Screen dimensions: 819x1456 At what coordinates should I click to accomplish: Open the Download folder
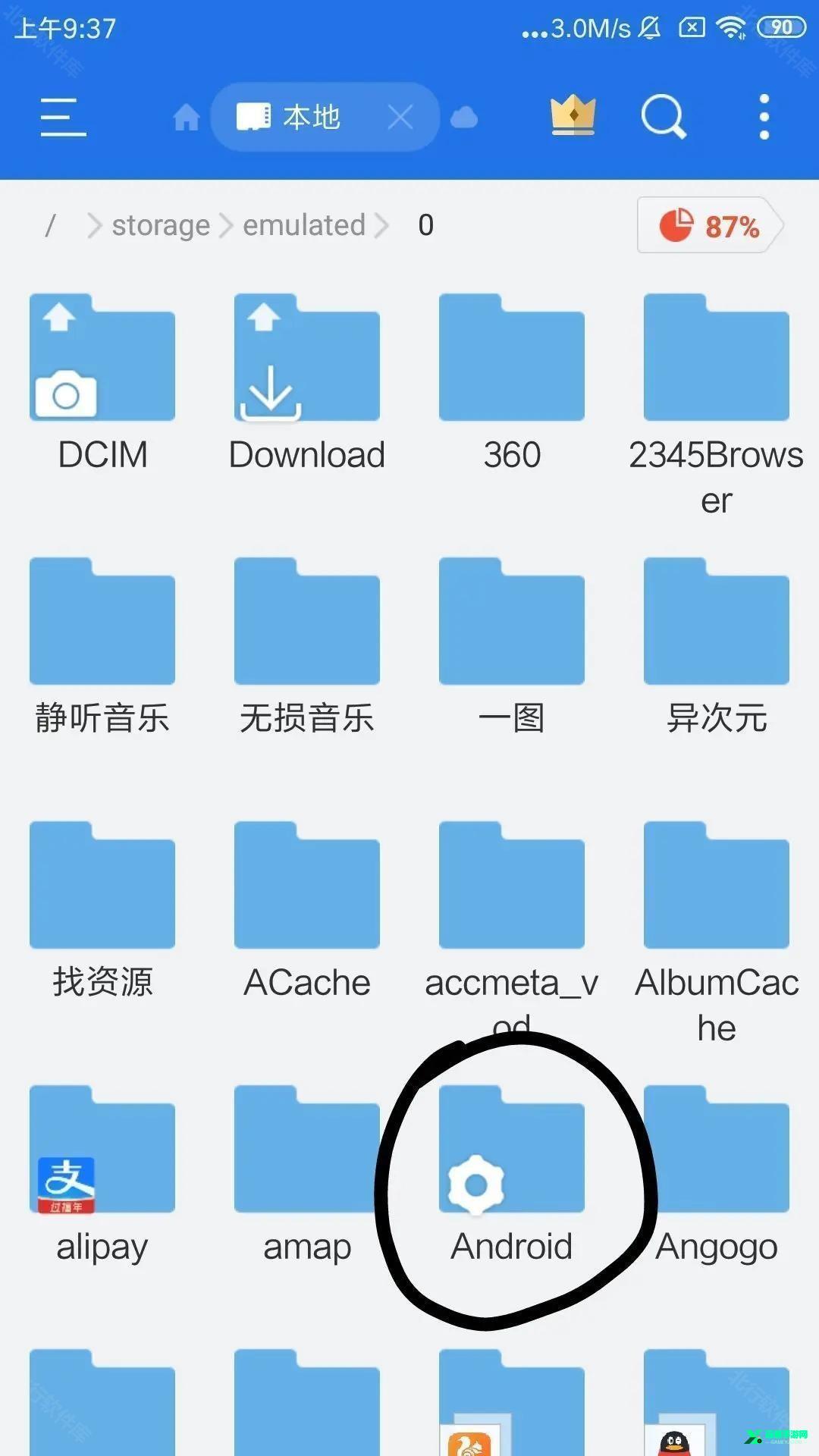(x=306, y=356)
